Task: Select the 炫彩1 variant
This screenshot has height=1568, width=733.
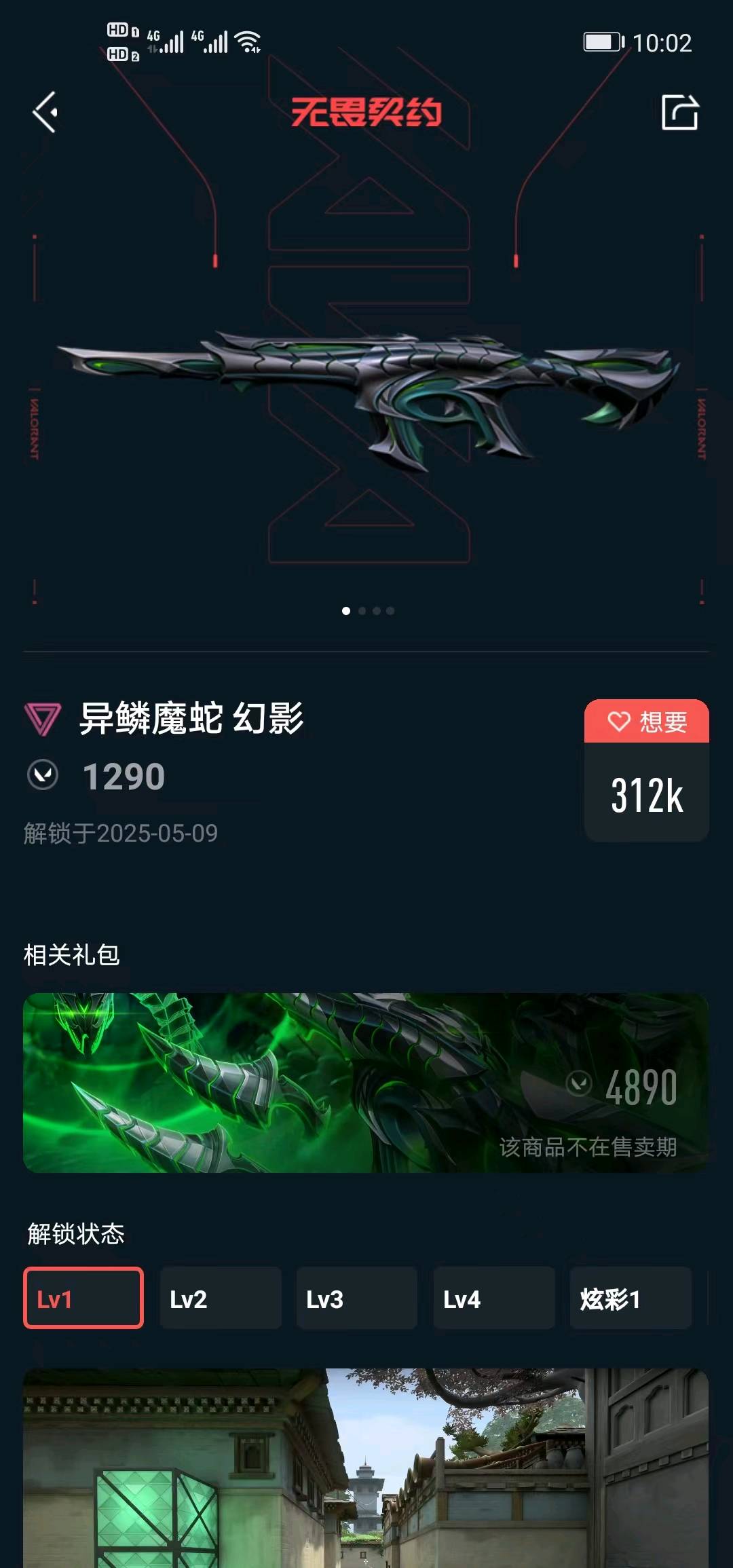Action: pos(631,1298)
